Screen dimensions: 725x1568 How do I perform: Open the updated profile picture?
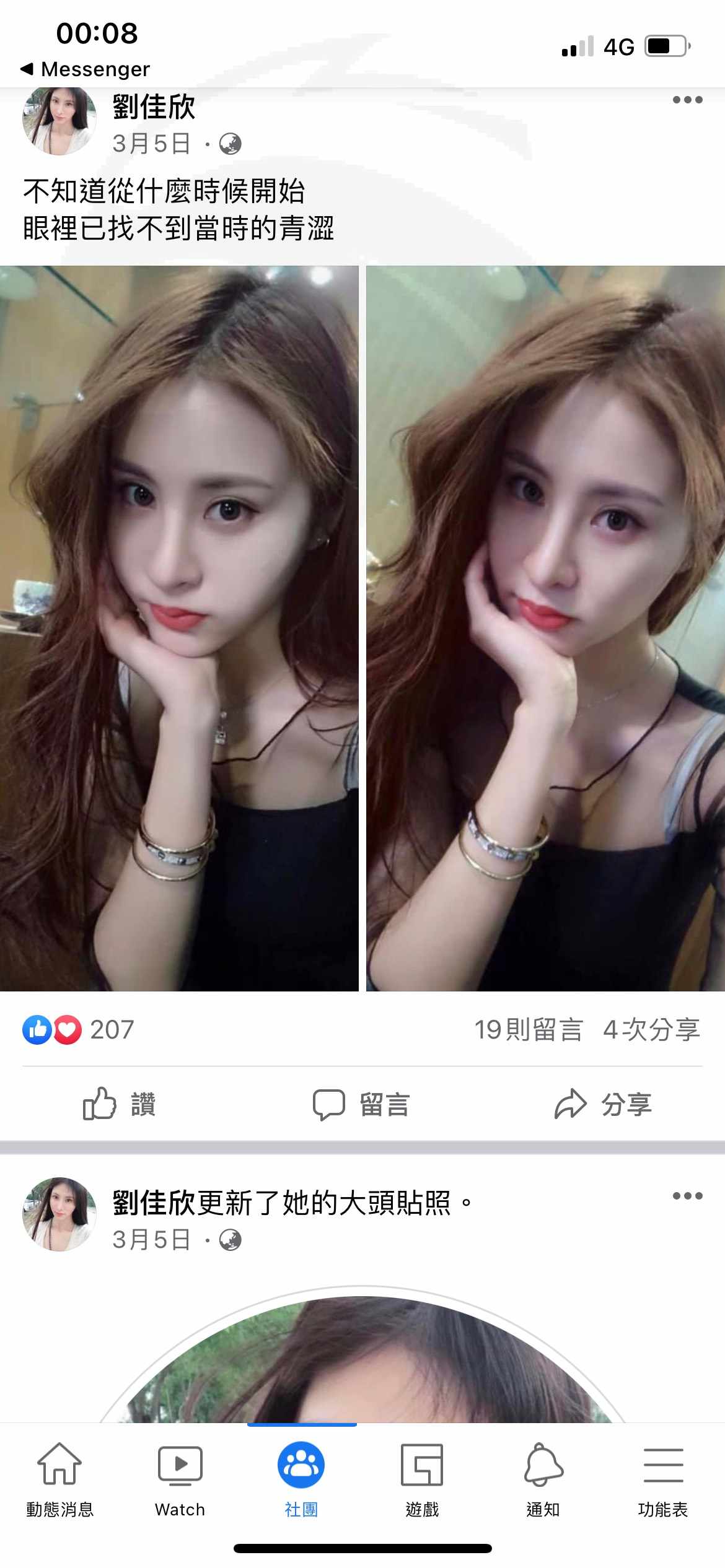coord(362,1356)
